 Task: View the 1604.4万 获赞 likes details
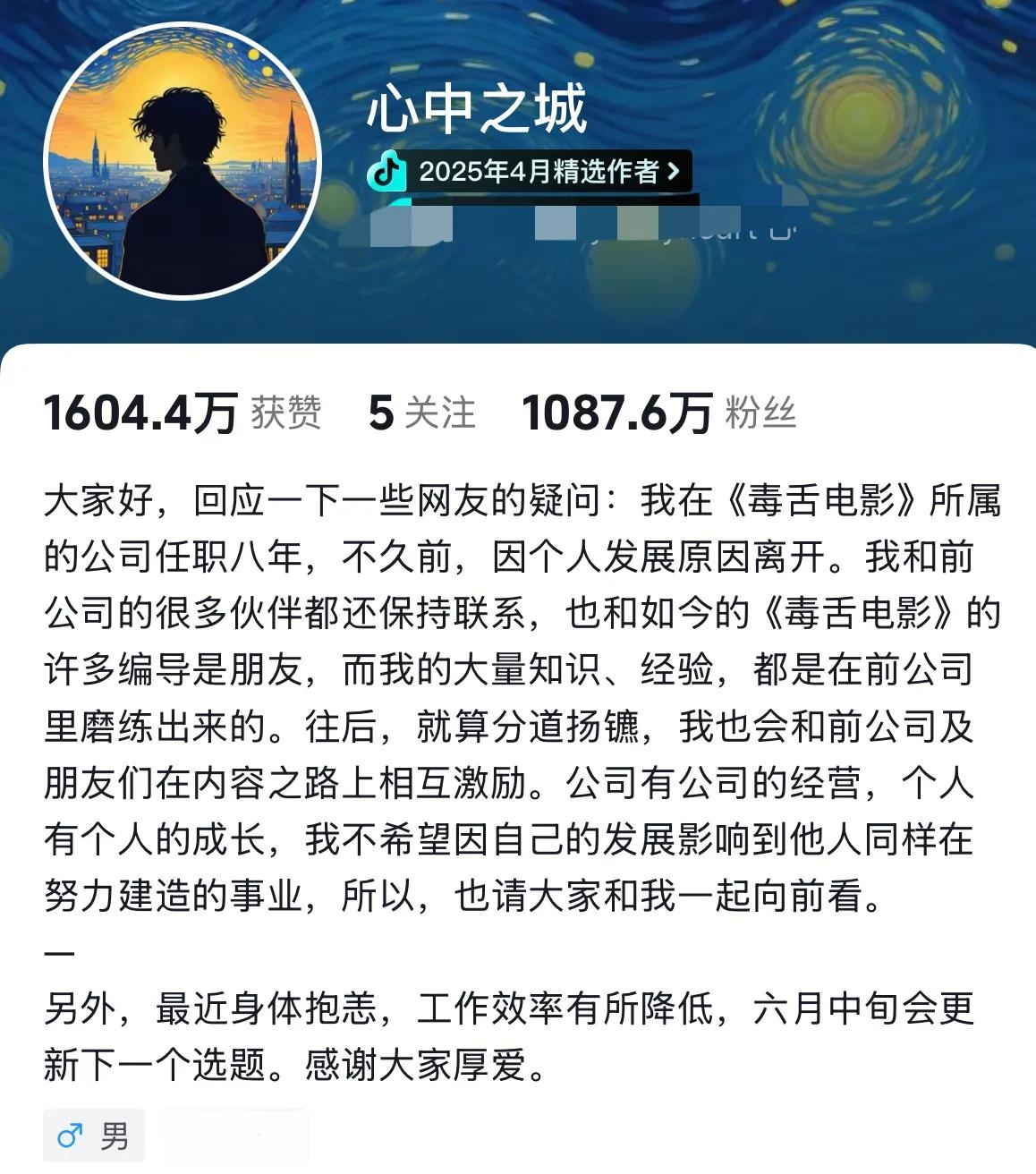point(183,413)
